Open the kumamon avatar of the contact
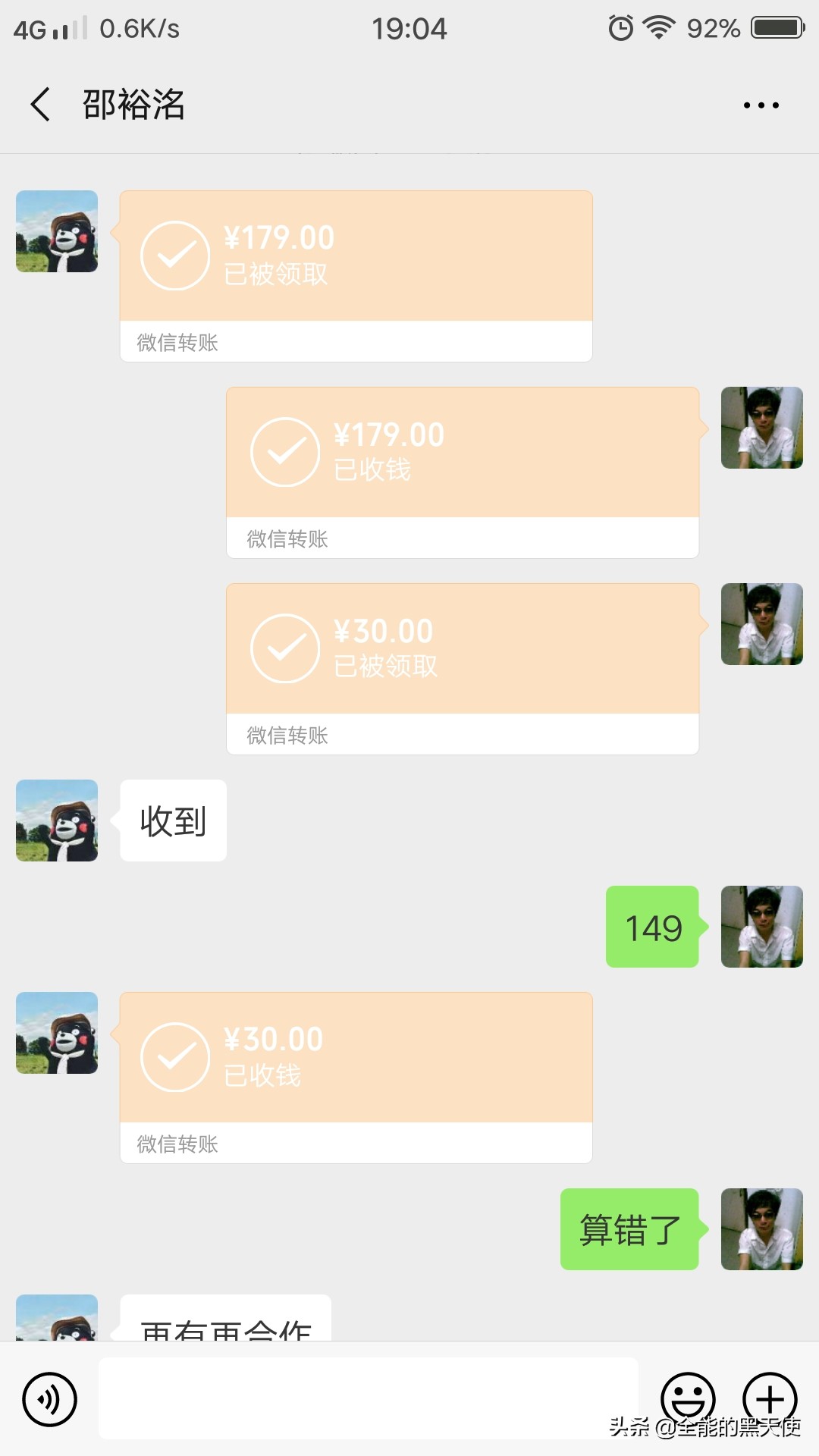Viewport: 819px width, 1456px height. (56, 231)
